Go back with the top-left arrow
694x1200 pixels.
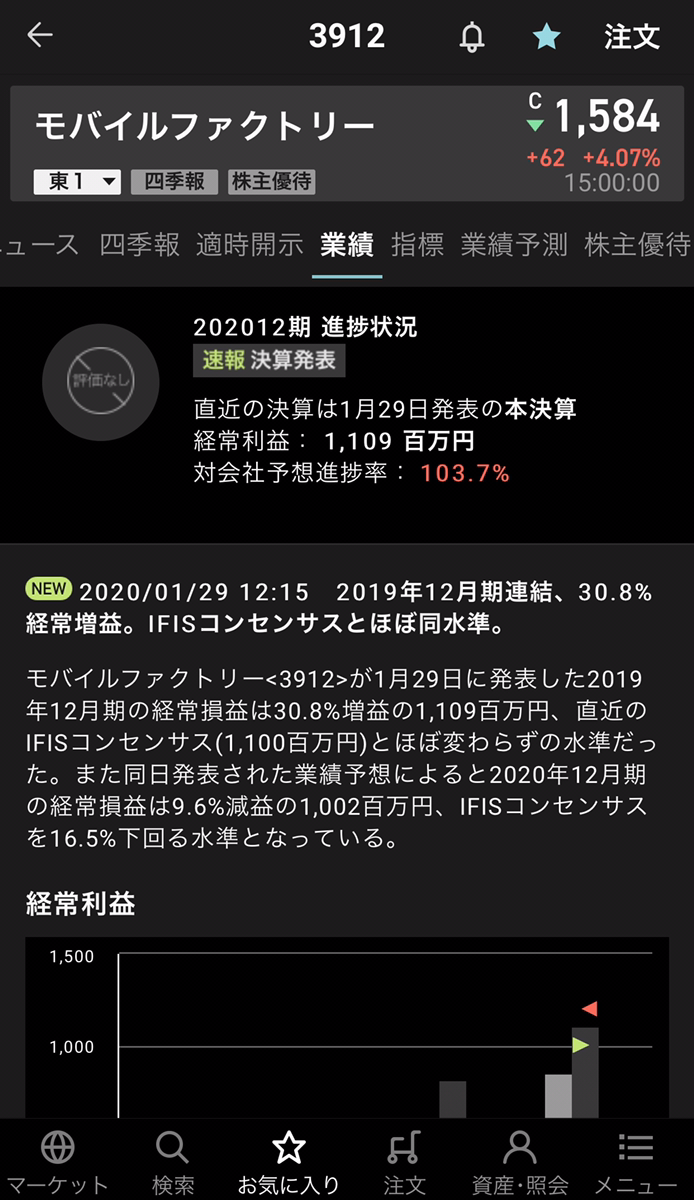pos(40,36)
